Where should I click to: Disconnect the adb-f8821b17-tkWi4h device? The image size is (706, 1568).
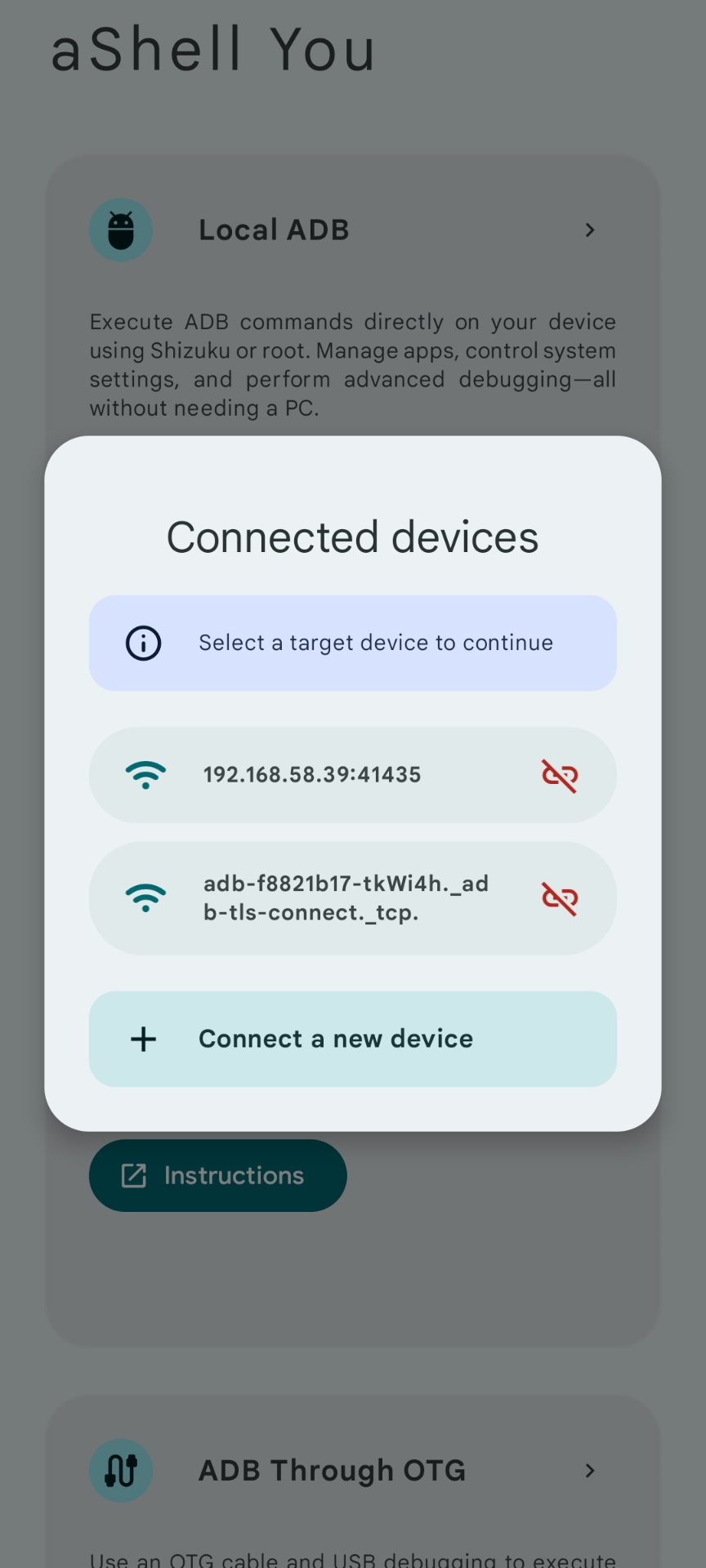point(560,898)
